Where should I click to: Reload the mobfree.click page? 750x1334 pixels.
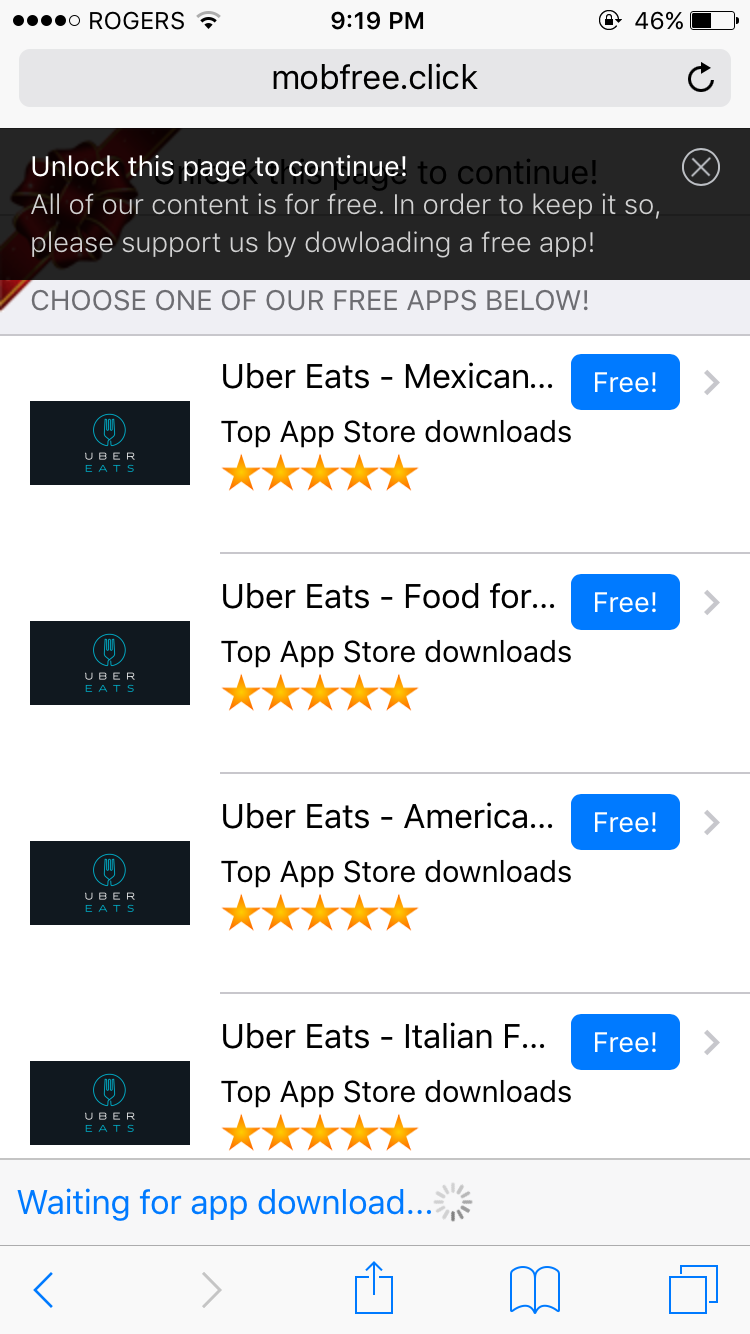[701, 78]
